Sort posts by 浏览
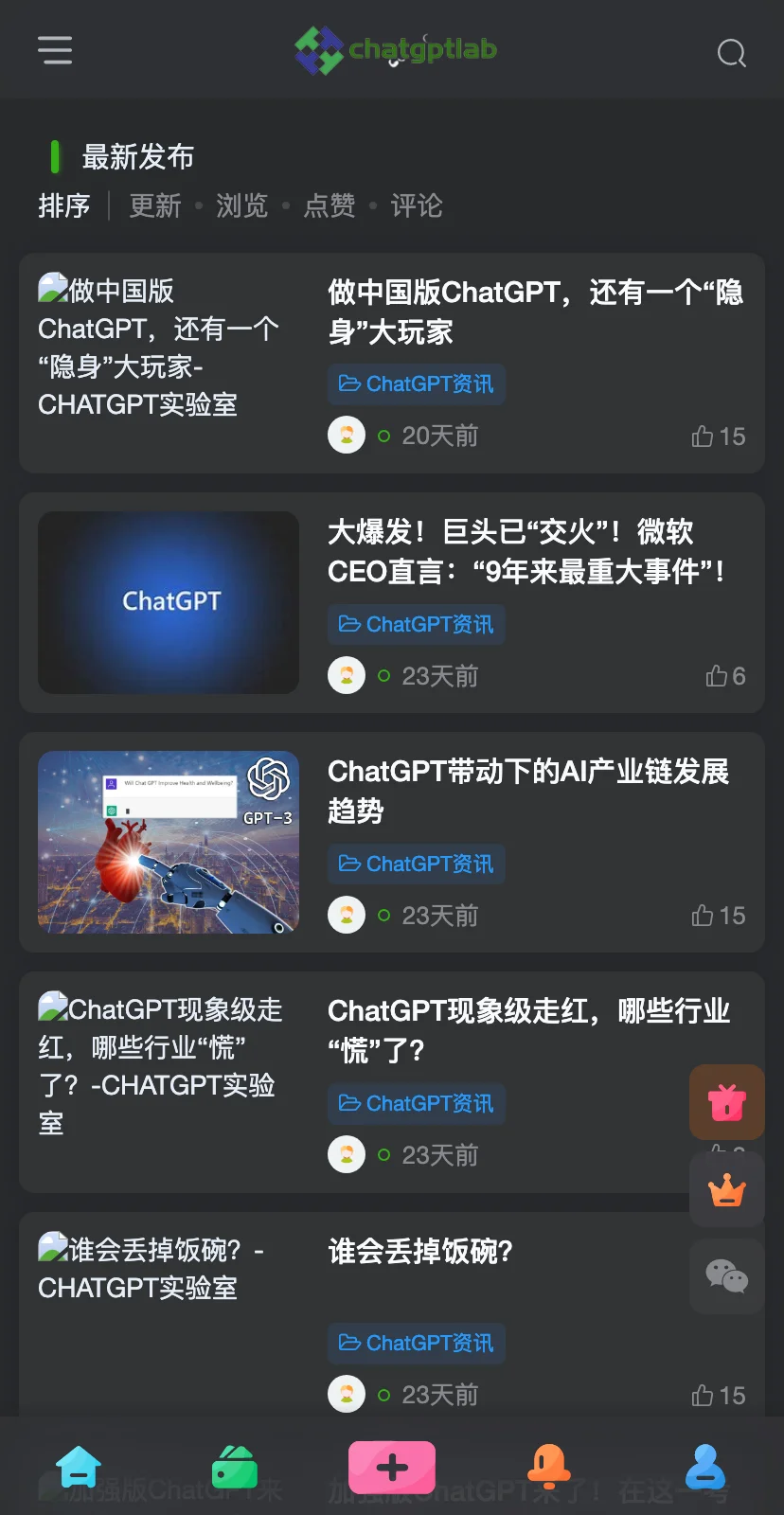Screen dimensions: 784x1515 tap(241, 205)
